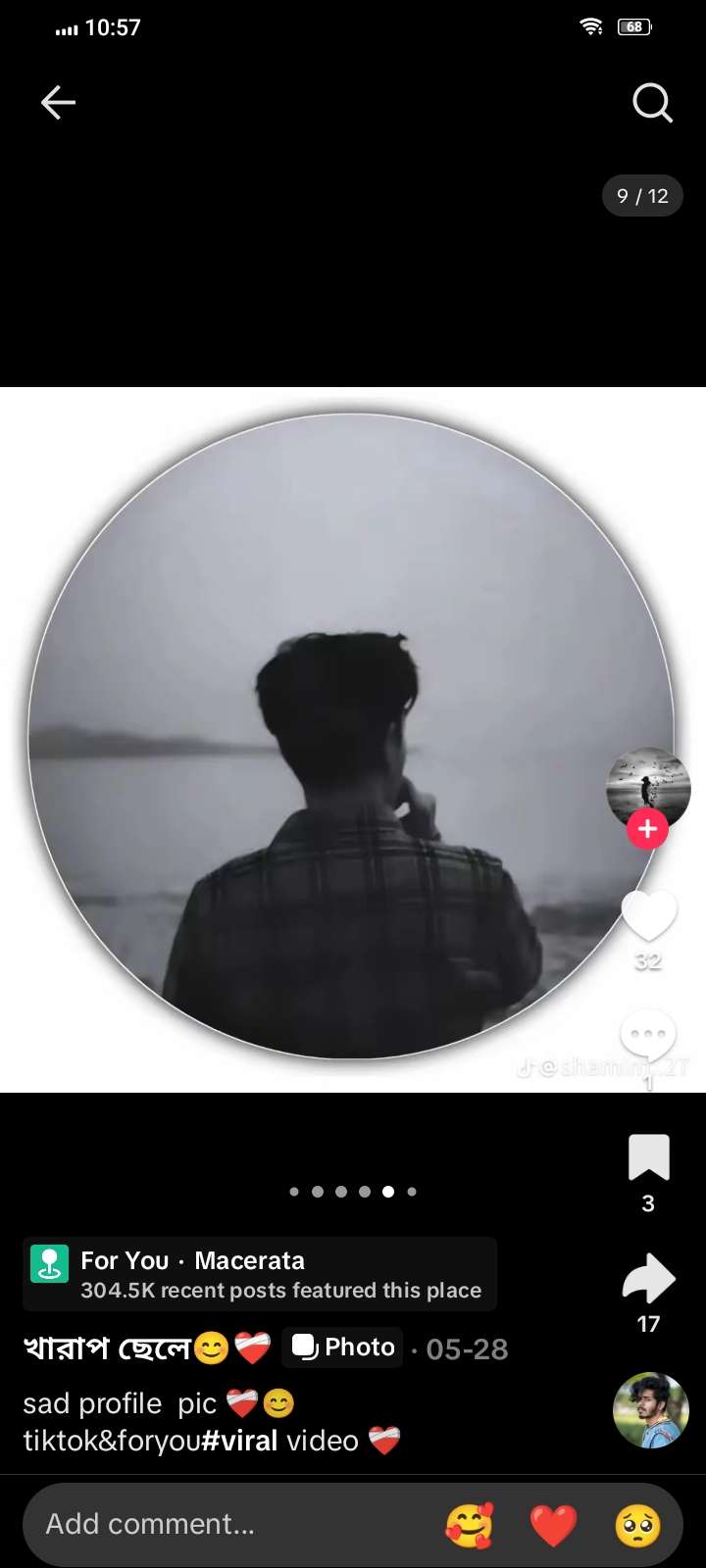The width and height of the screenshot is (706, 1568).
Task: Share the post via the arrow icon
Action: (x=648, y=1279)
